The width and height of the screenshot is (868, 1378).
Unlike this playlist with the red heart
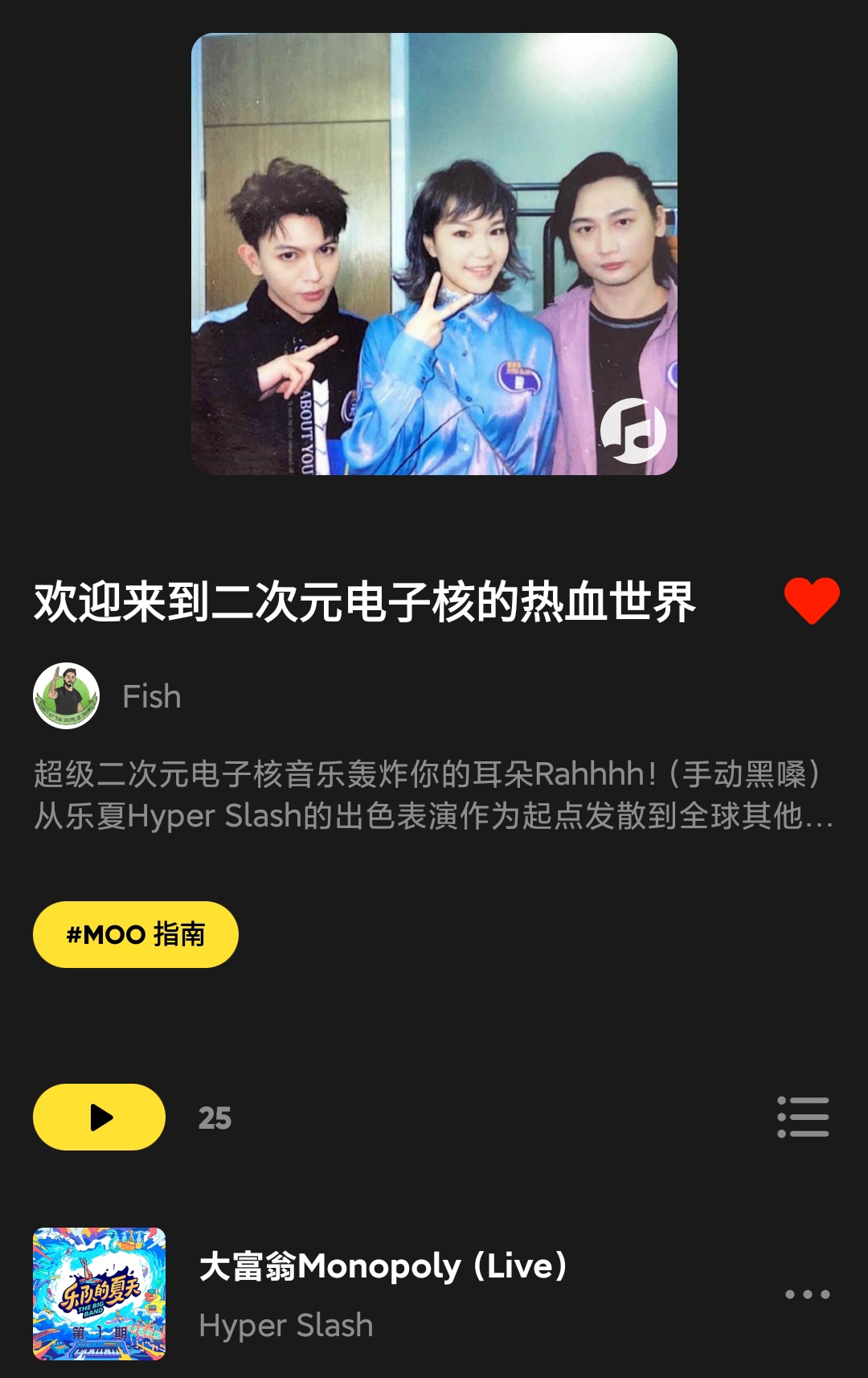coord(812,601)
